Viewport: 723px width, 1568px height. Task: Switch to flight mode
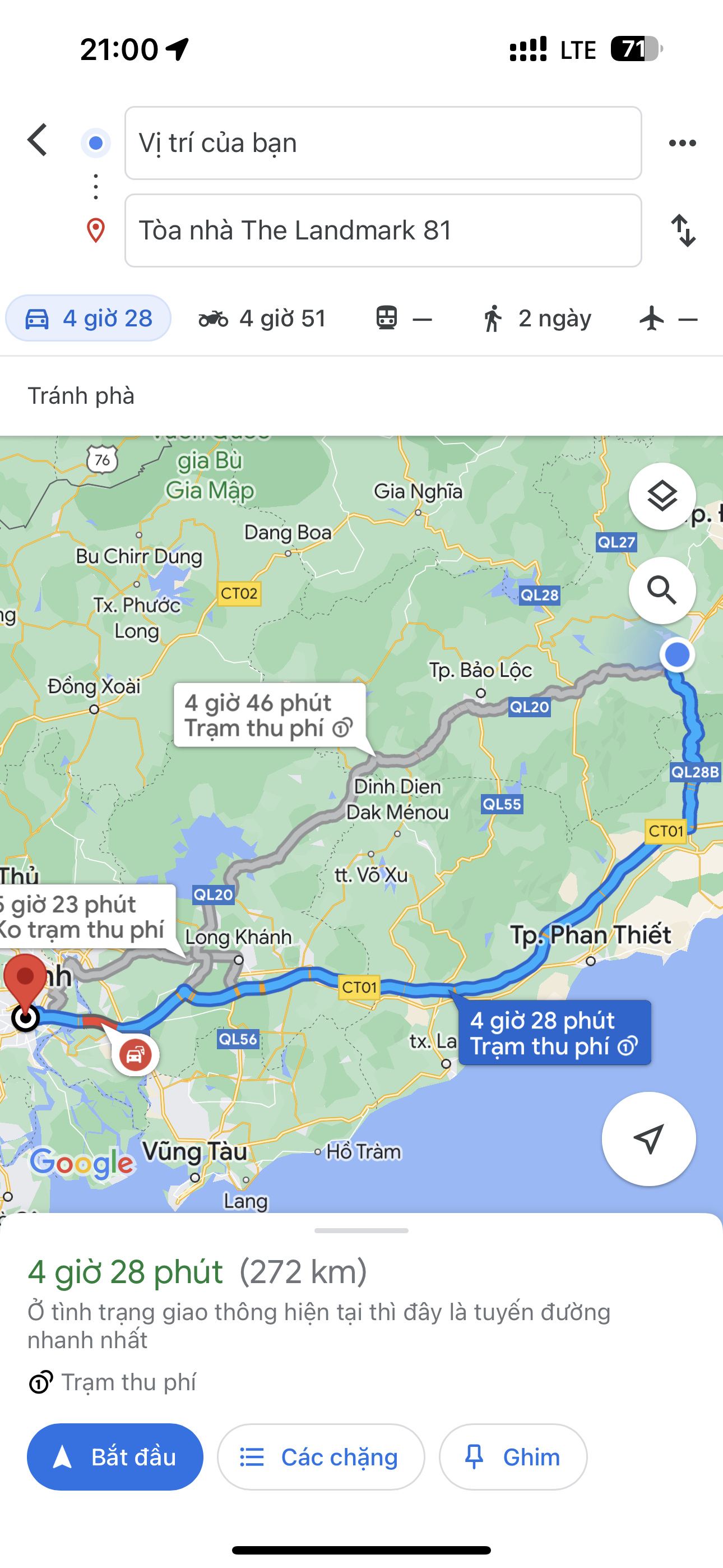click(x=668, y=319)
